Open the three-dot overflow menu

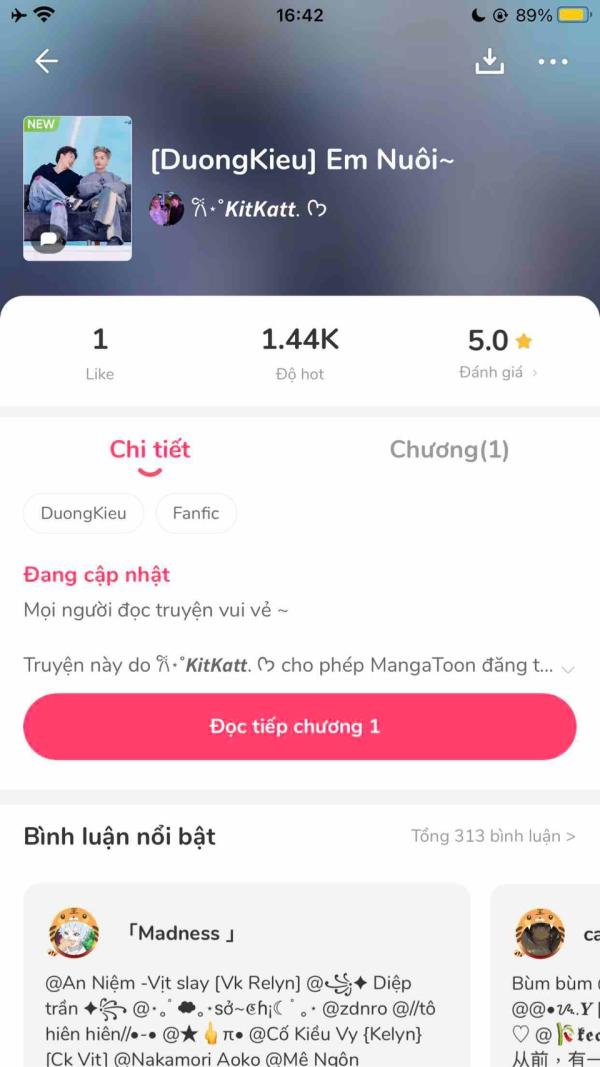coord(552,62)
